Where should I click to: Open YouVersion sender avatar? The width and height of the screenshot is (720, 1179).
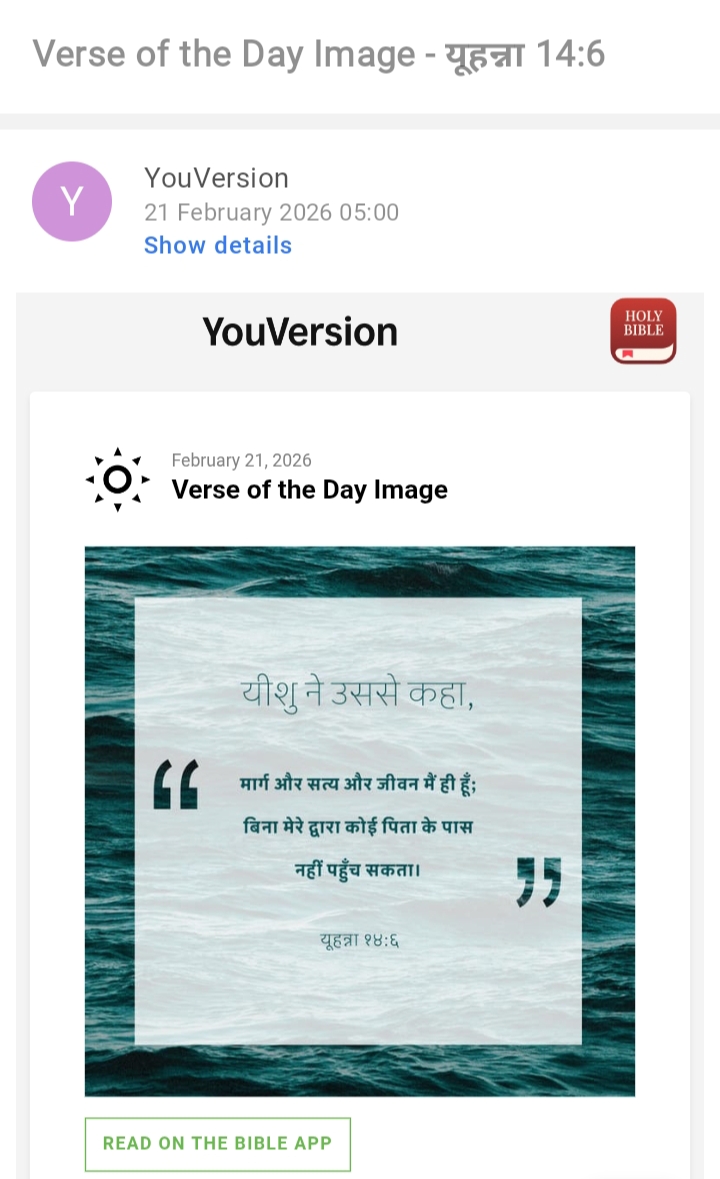coord(72,202)
